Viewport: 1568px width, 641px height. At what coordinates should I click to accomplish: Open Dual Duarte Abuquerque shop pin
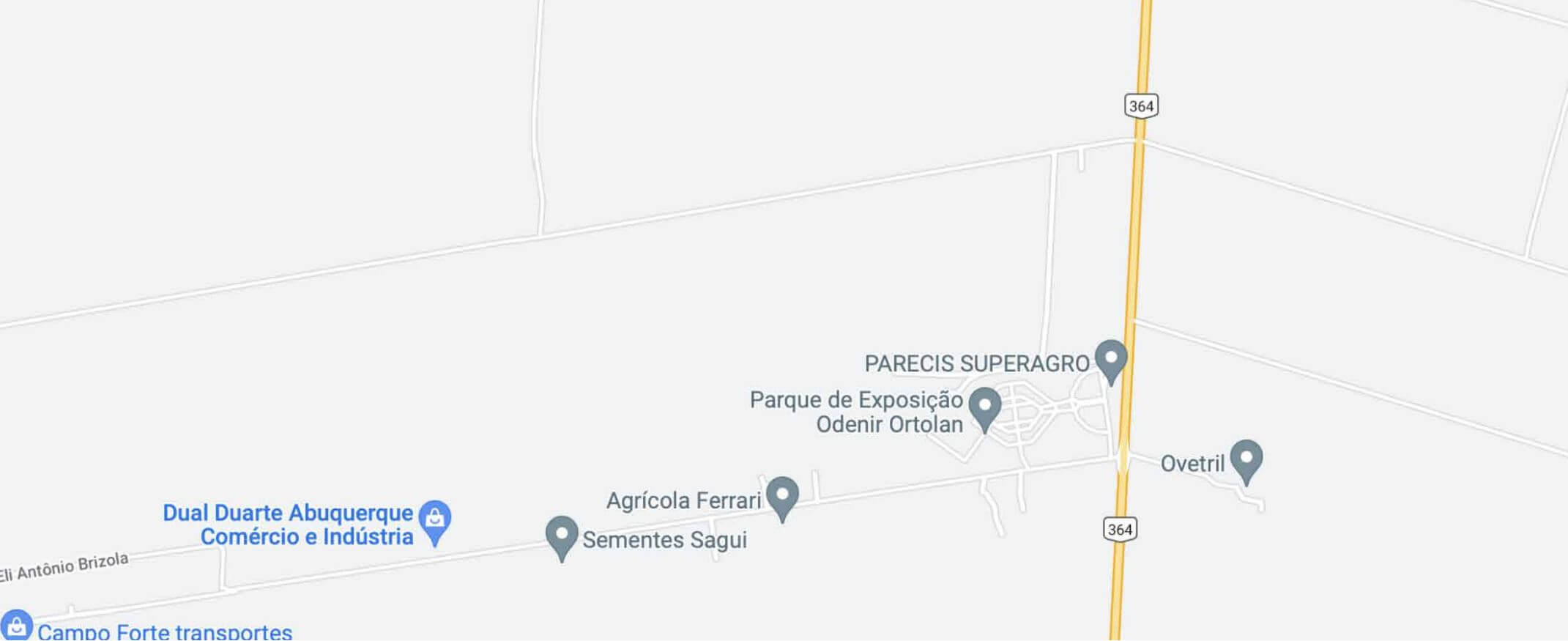pos(435,519)
